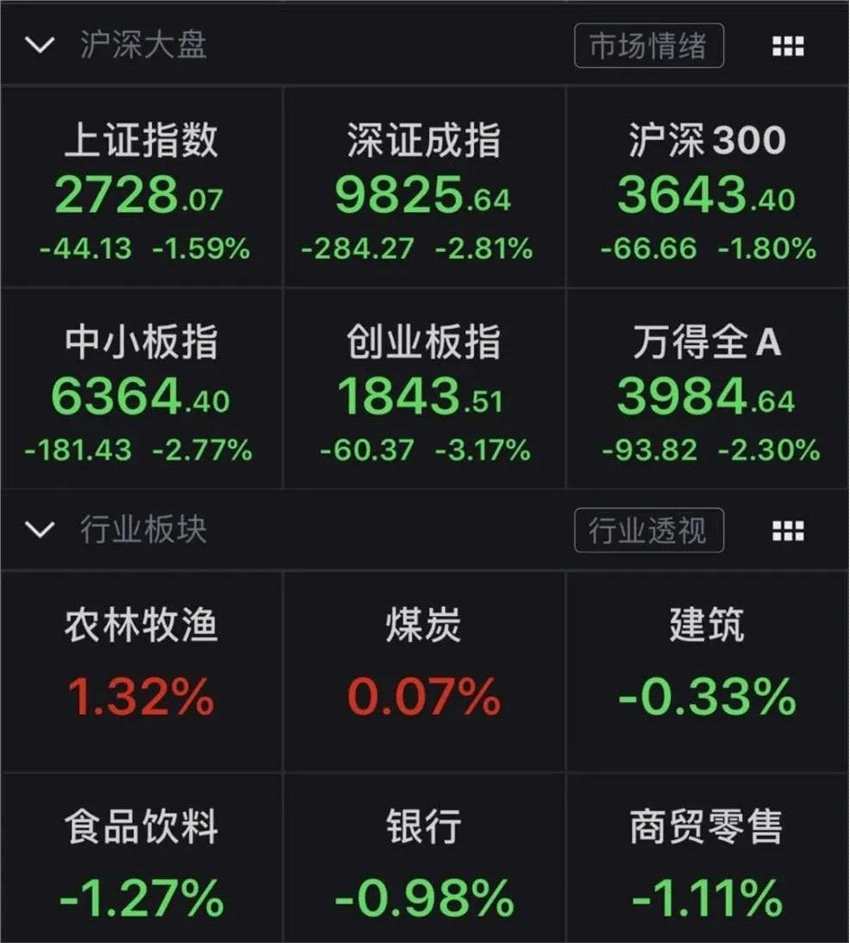Open the 农林牧渔 sector tile
The width and height of the screenshot is (850, 943).
(x=141, y=670)
